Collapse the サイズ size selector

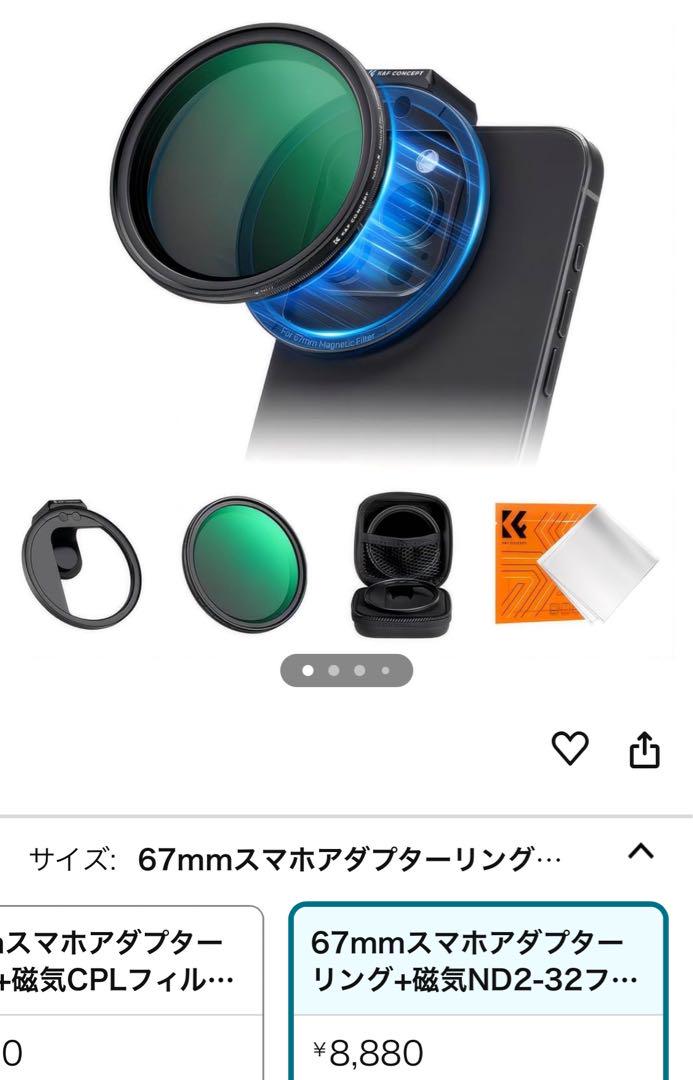click(640, 852)
